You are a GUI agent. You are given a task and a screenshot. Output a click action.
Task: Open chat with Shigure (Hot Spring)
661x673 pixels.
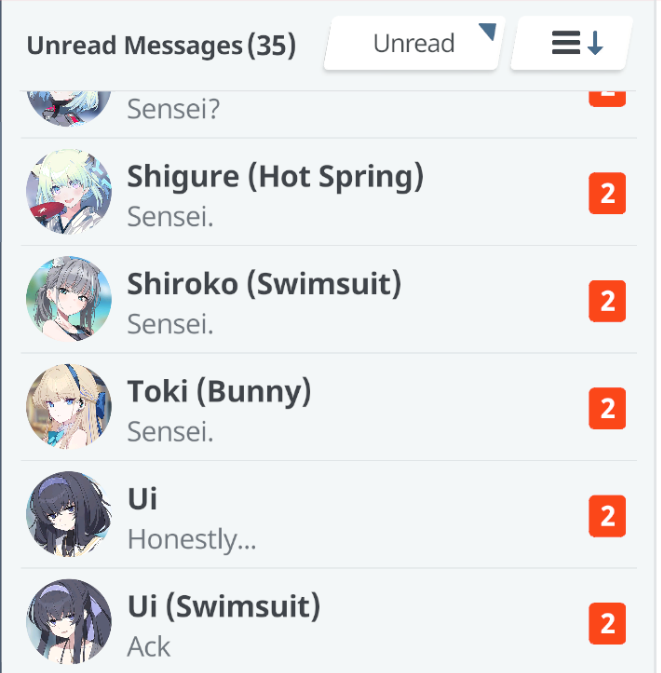click(x=329, y=192)
